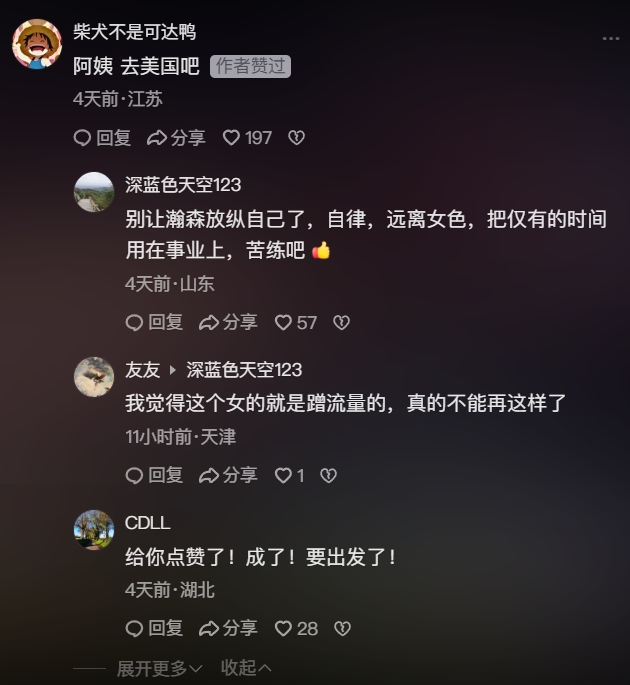Reply to 友友's comment
The height and width of the screenshot is (685, 630).
154,475
